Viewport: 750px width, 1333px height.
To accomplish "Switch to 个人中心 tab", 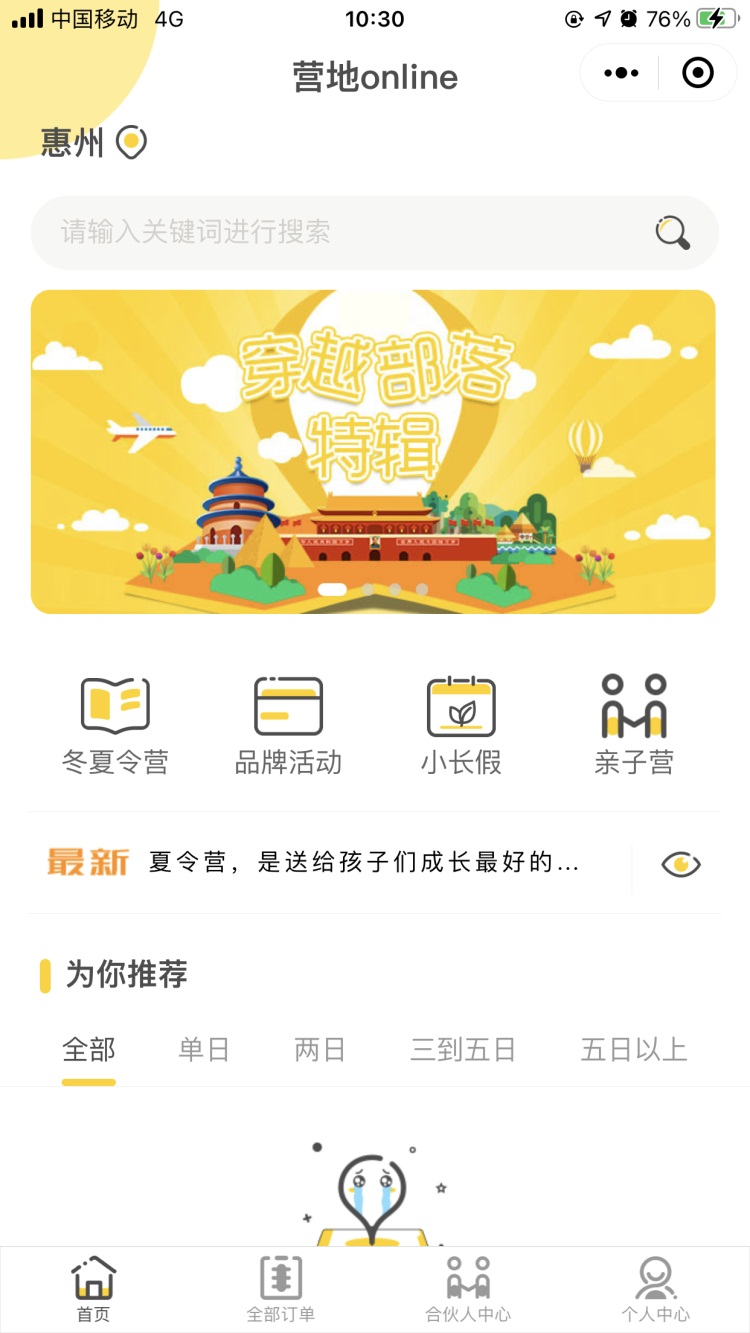I will tap(655, 1289).
